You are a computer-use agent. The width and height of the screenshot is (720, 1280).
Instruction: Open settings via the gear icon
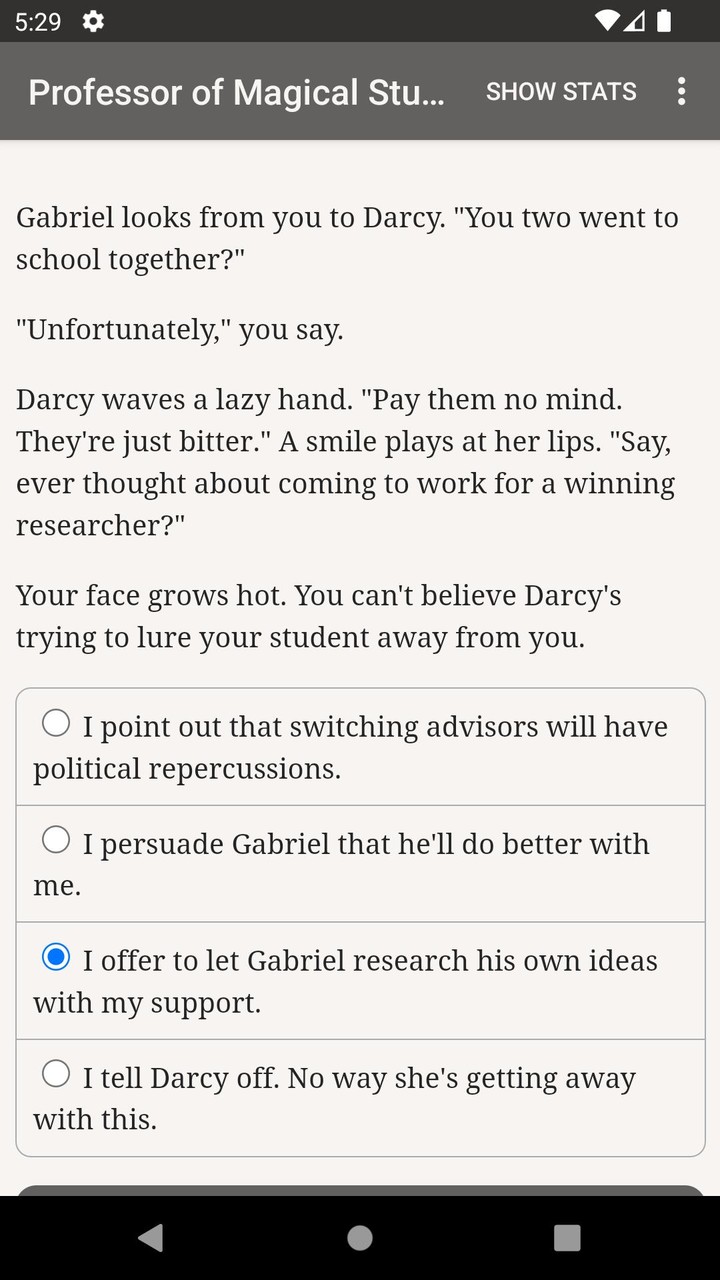pyautogui.click(x=93, y=21)
